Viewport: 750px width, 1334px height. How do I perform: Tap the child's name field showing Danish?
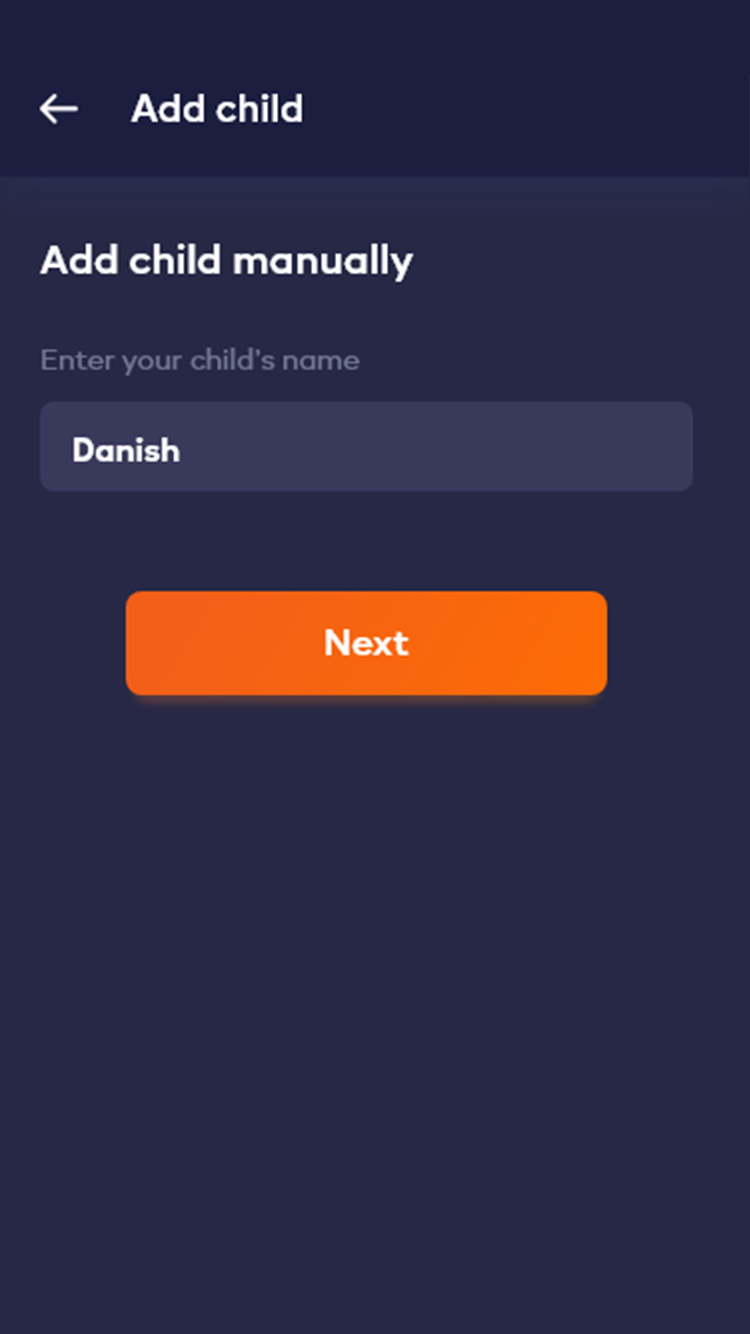pyautogui.click(x=366, y=447)
